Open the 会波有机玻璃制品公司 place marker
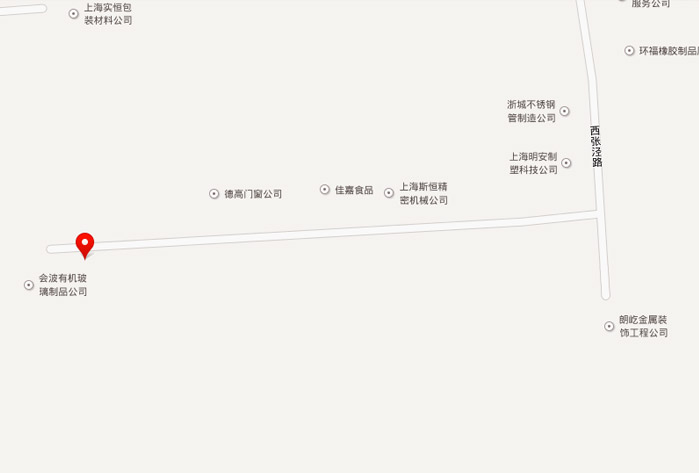Screen dimensions: 699x473 (x=29, y=285)
